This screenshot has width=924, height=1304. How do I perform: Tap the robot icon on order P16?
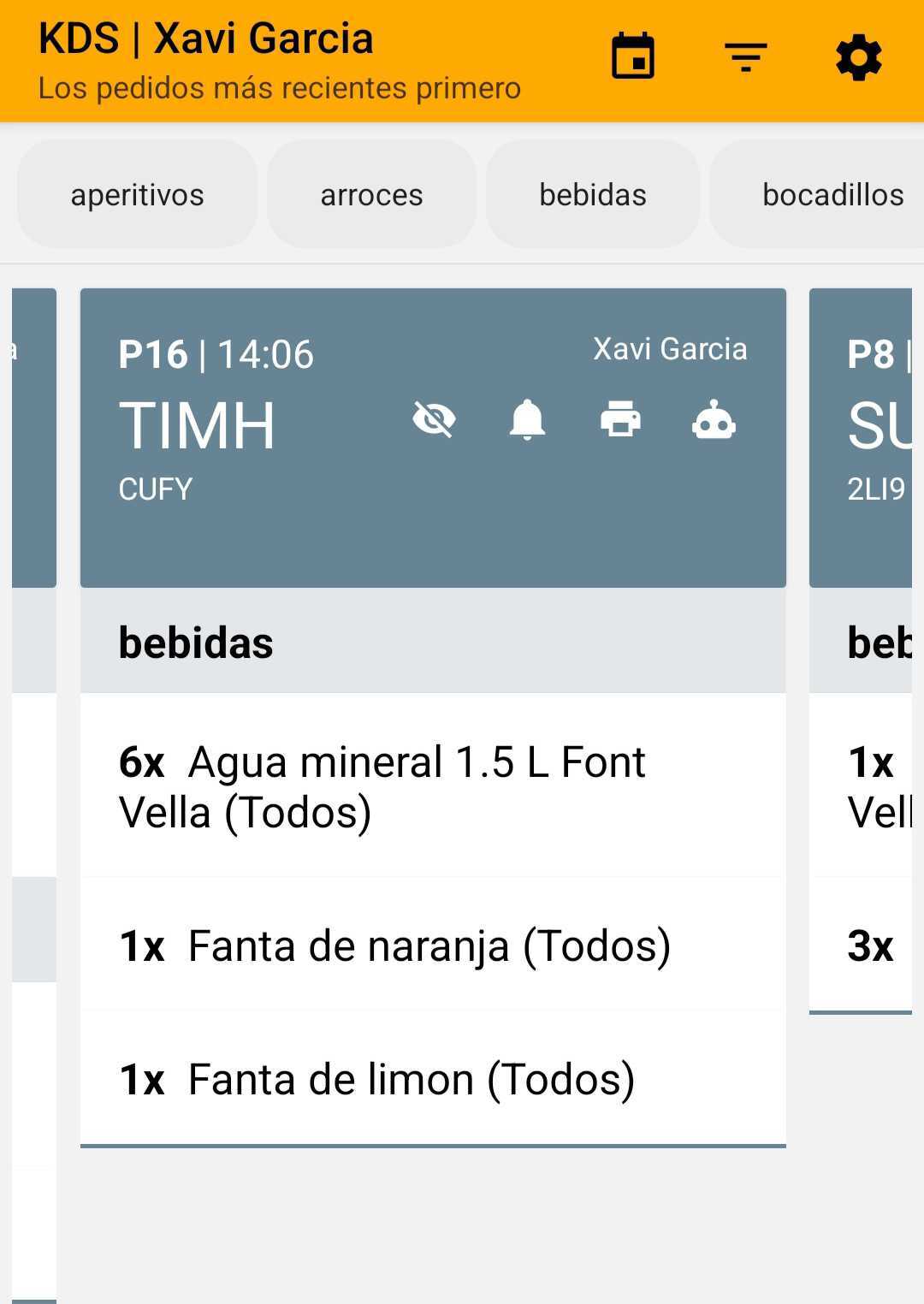point(714,421)
